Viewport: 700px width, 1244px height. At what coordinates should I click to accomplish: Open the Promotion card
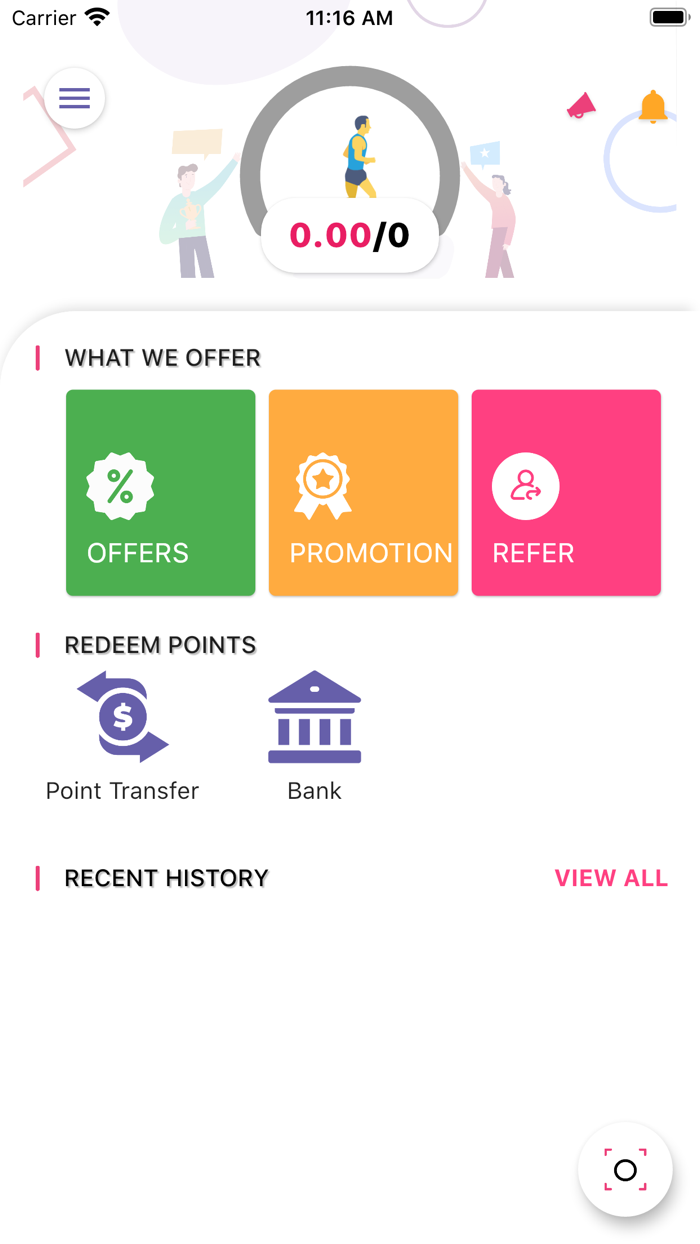(364, 493)
